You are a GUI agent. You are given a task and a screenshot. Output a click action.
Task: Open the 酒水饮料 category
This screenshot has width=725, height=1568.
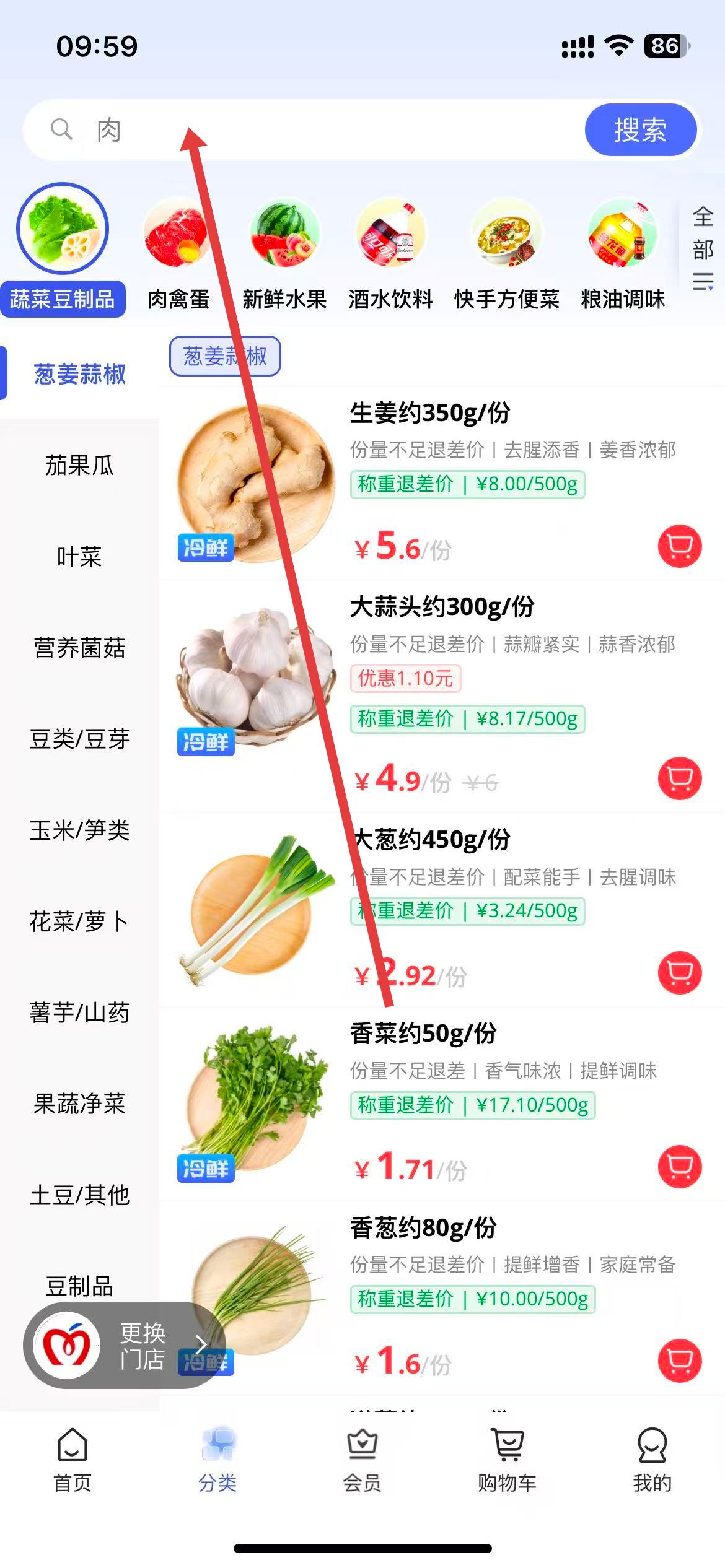(x=390, y=254)
